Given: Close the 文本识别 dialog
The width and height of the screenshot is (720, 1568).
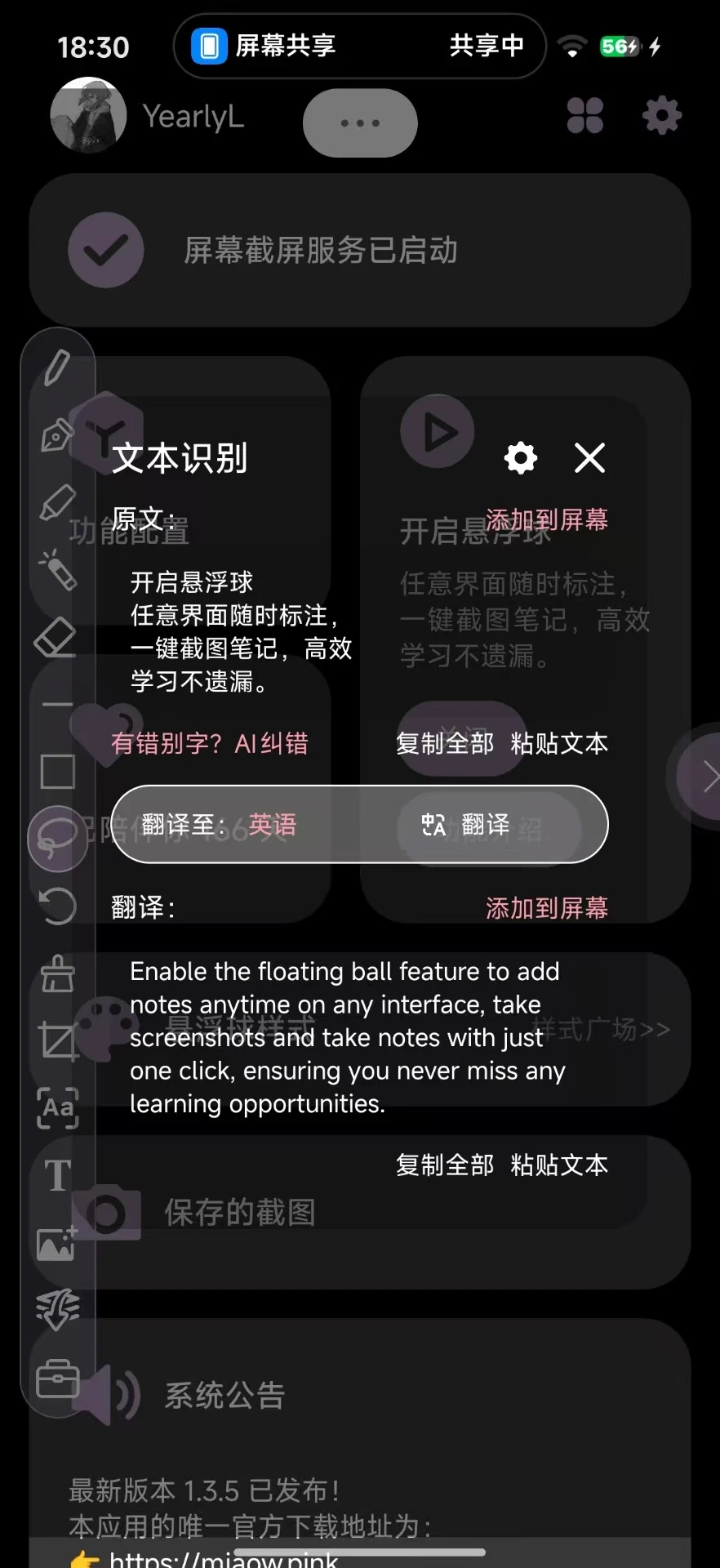Looking at the screenshot, I should pos(589,458).
